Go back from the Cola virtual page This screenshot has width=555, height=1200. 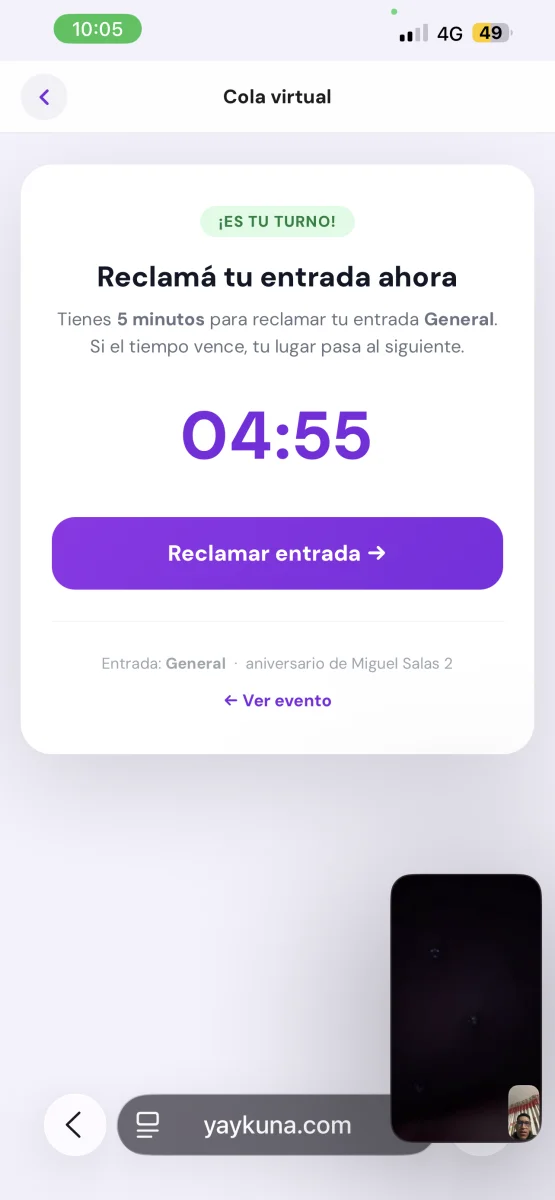pyautogui.click(x=44, y=97)
